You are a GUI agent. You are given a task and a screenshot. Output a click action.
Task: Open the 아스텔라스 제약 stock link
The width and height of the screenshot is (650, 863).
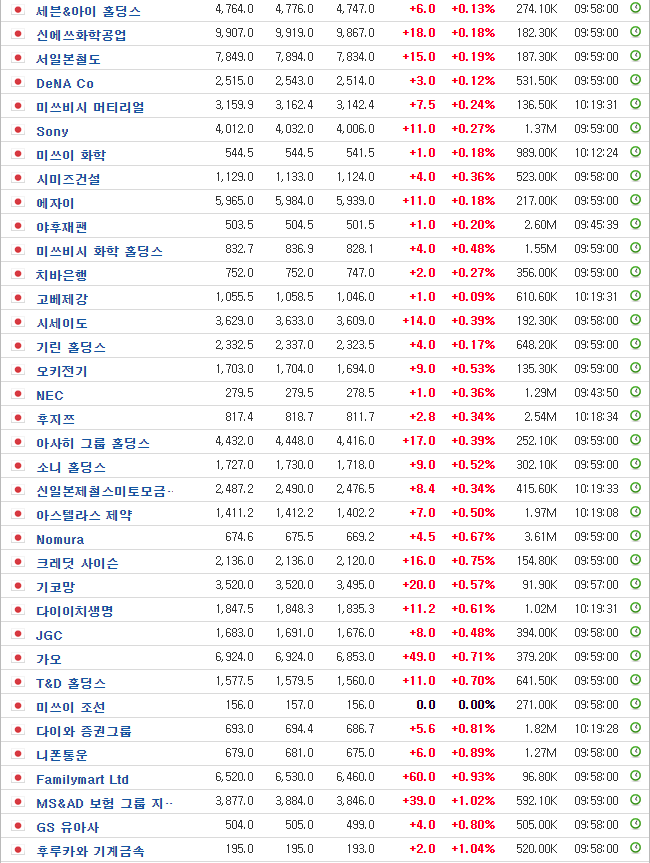(83, 515)
